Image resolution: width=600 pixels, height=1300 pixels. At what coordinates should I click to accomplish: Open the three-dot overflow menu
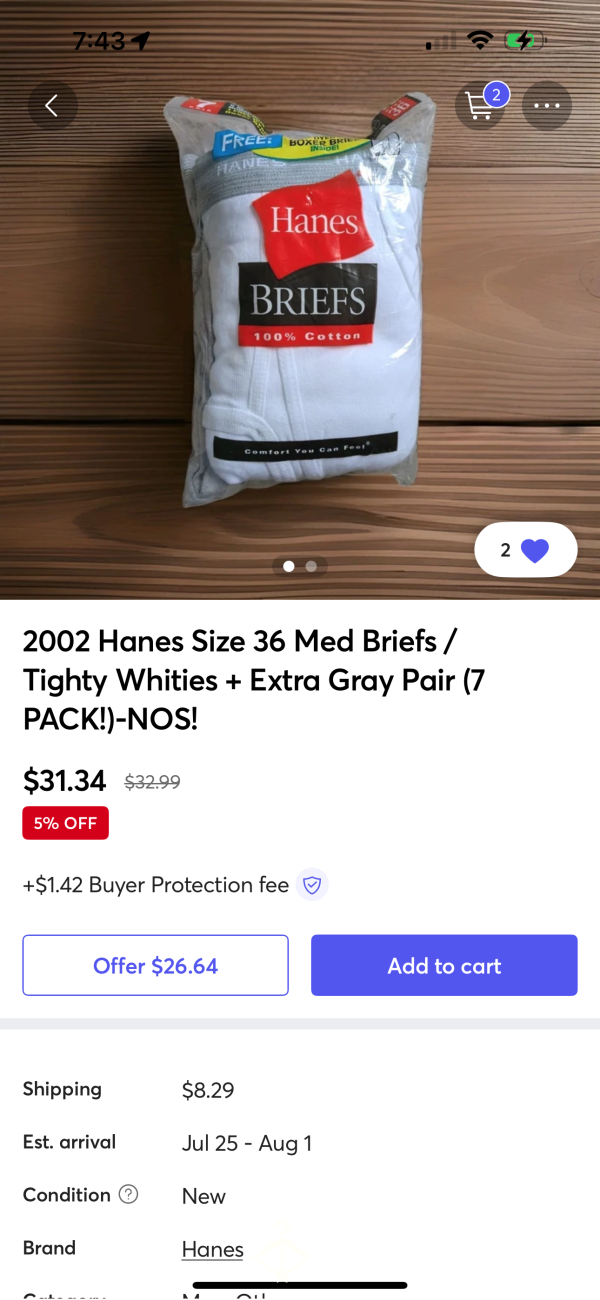coord(547,105)
